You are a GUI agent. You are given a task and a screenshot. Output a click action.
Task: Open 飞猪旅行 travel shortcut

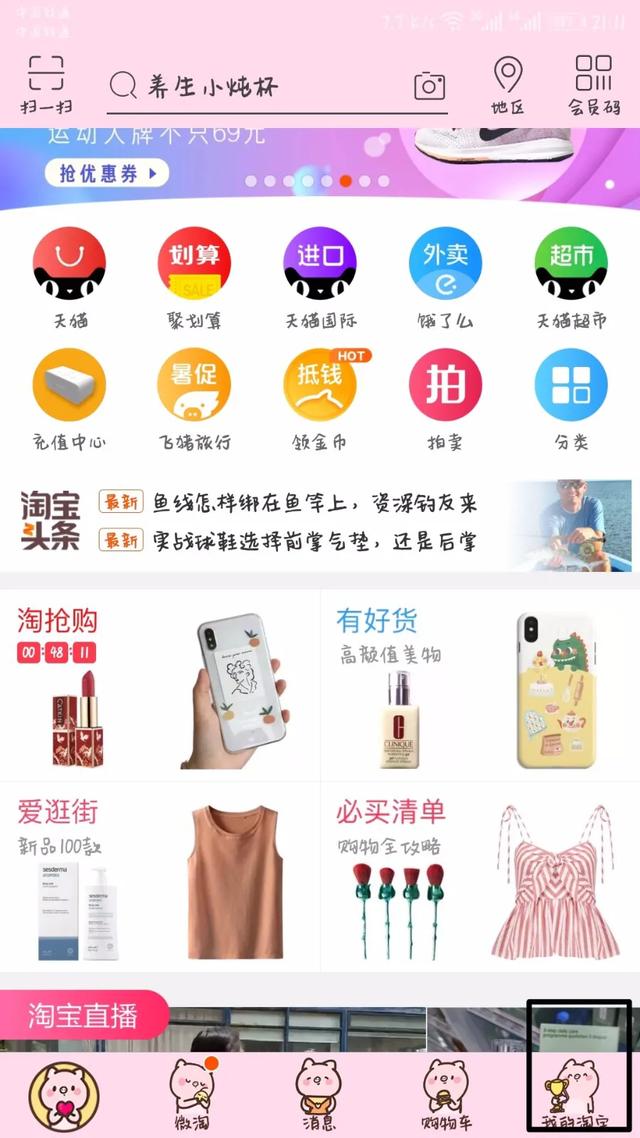pyautogui.click(x=194, y=396)
